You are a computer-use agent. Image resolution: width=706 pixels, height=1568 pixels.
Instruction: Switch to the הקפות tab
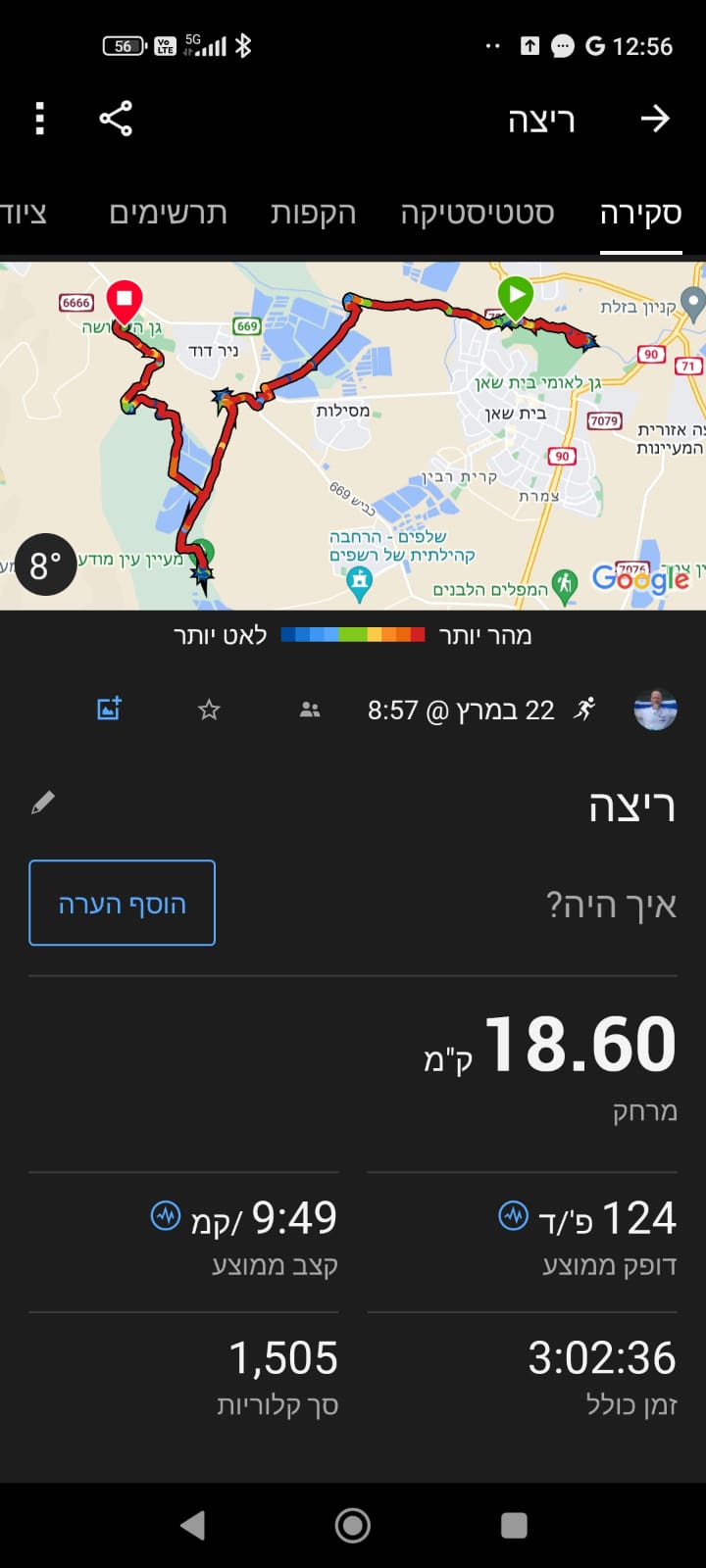coord(313,214)
